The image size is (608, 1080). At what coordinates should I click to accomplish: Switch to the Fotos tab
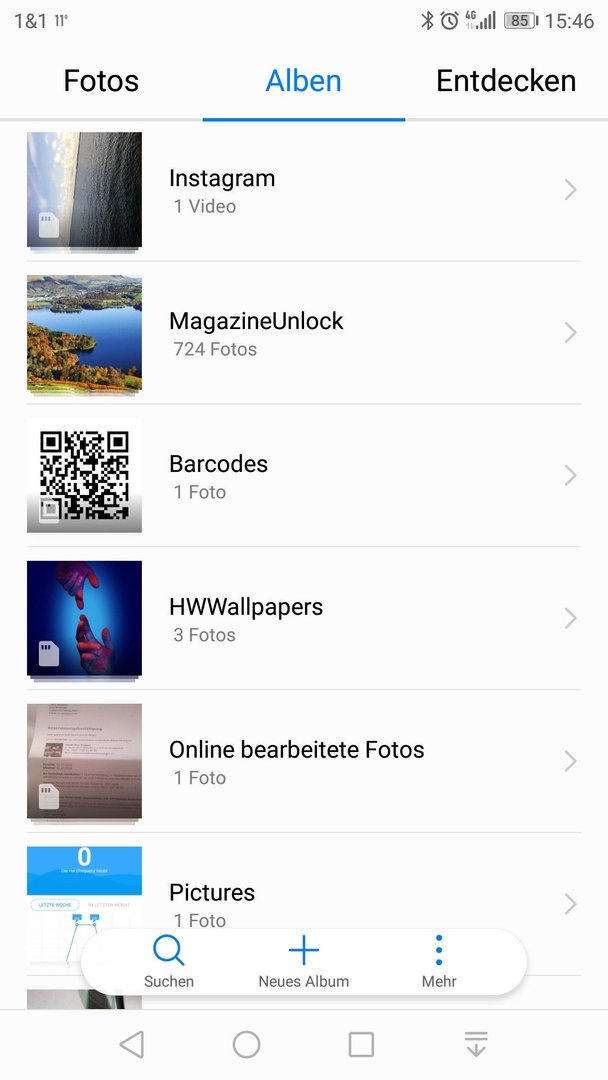[101, 81]
